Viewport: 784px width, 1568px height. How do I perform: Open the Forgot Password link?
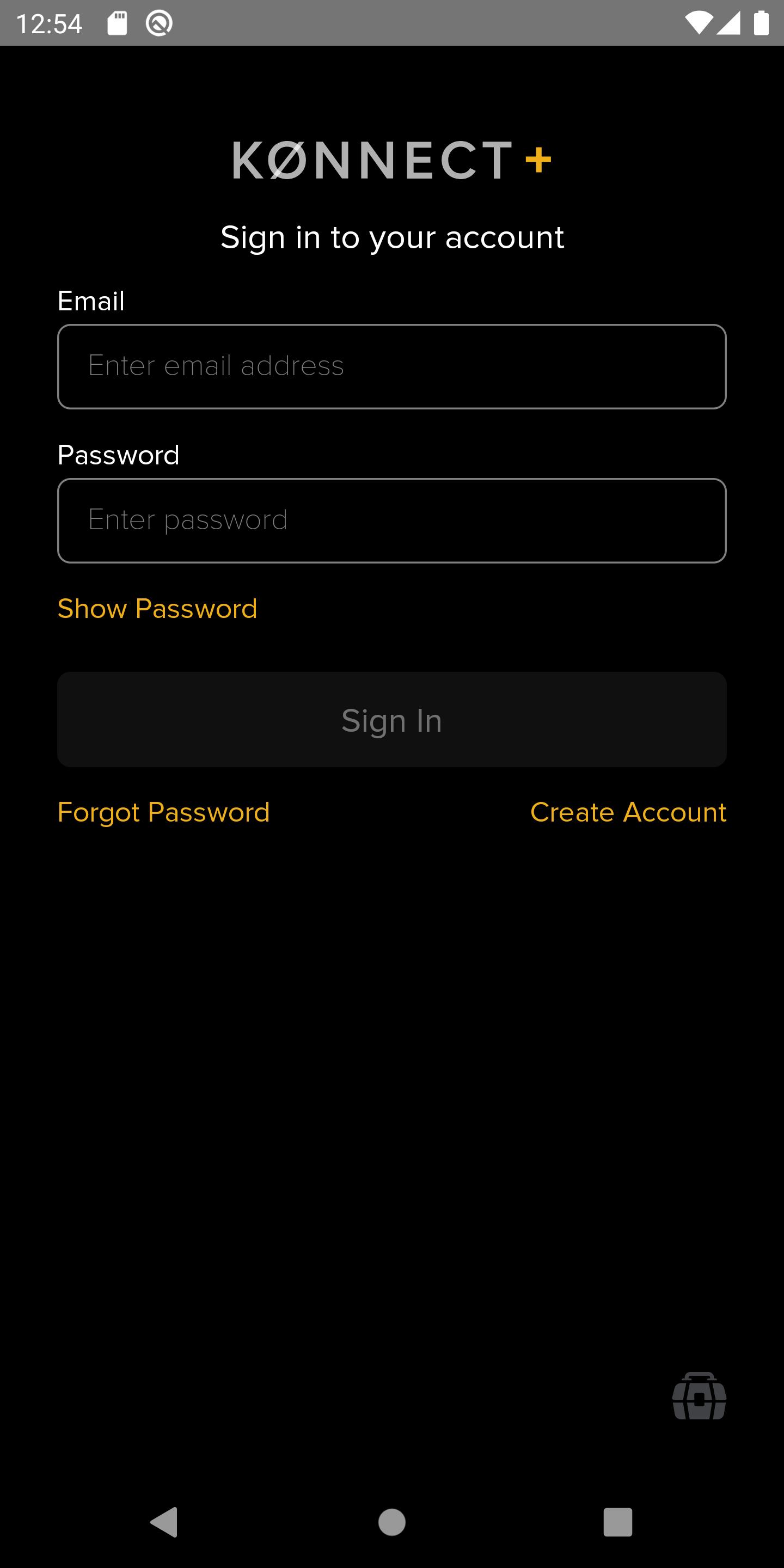pyautogui.click(x=163, y=813)
